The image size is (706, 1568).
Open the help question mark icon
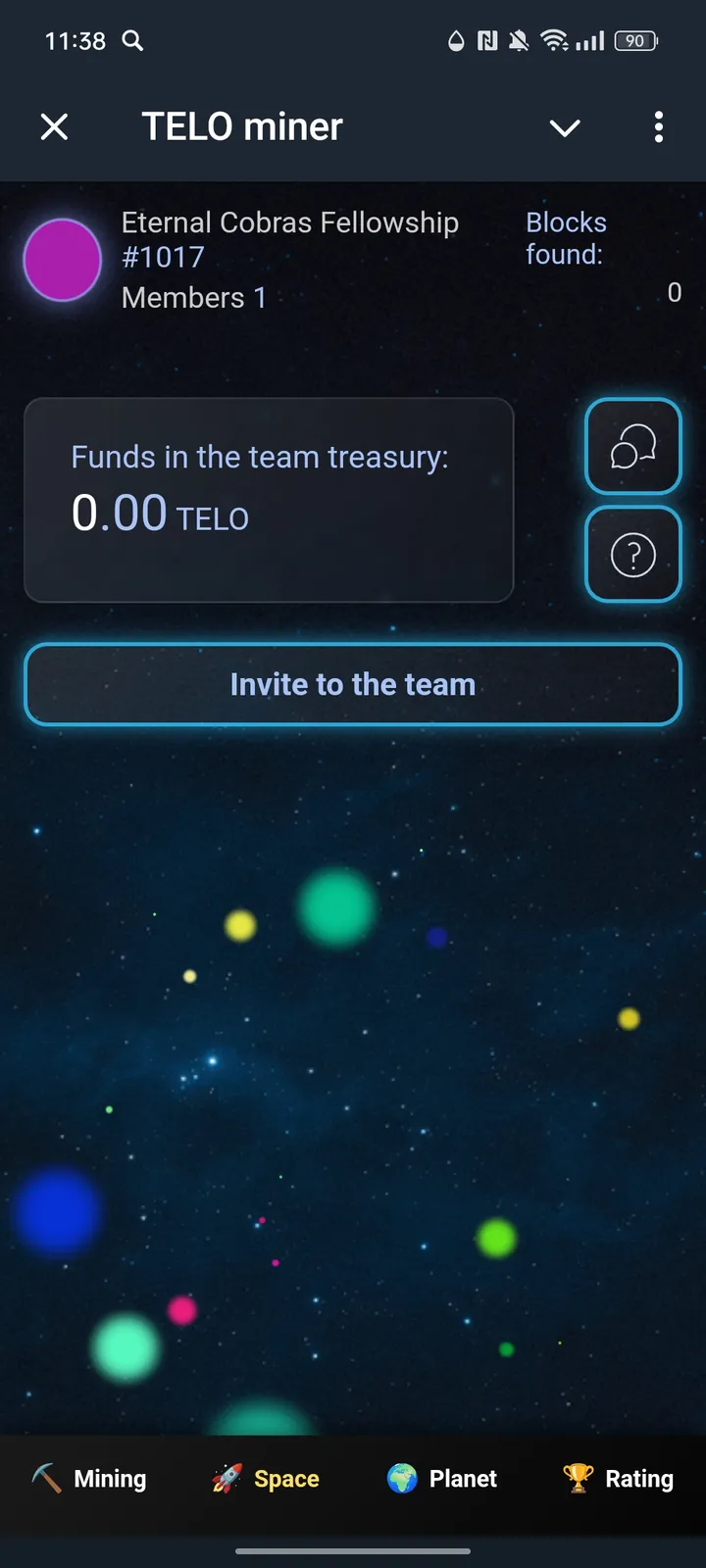coord(632,553)
